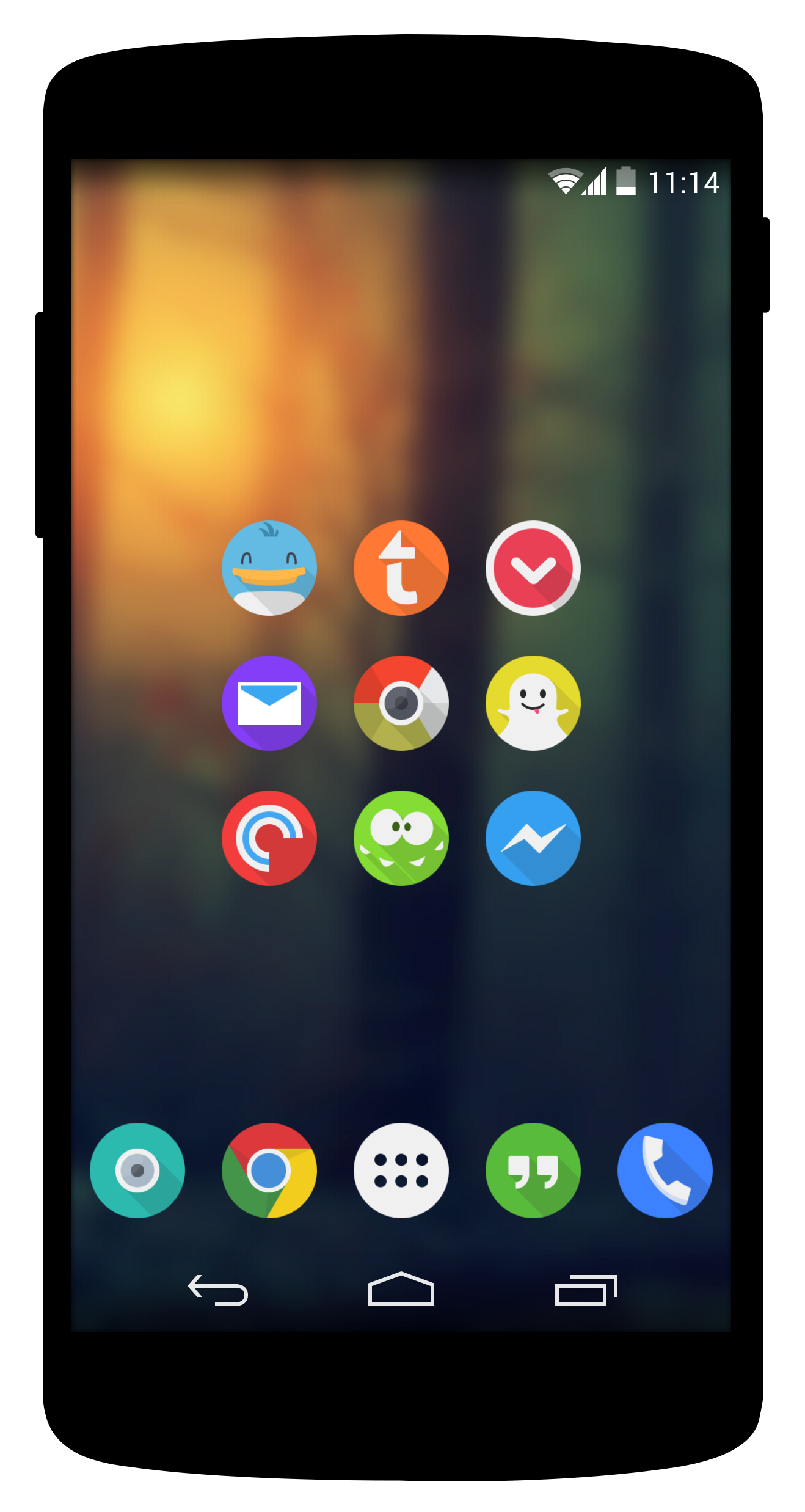Open the red Pocket app
This screenshot has width=805, height=1512.
click(x=533, y=568)
